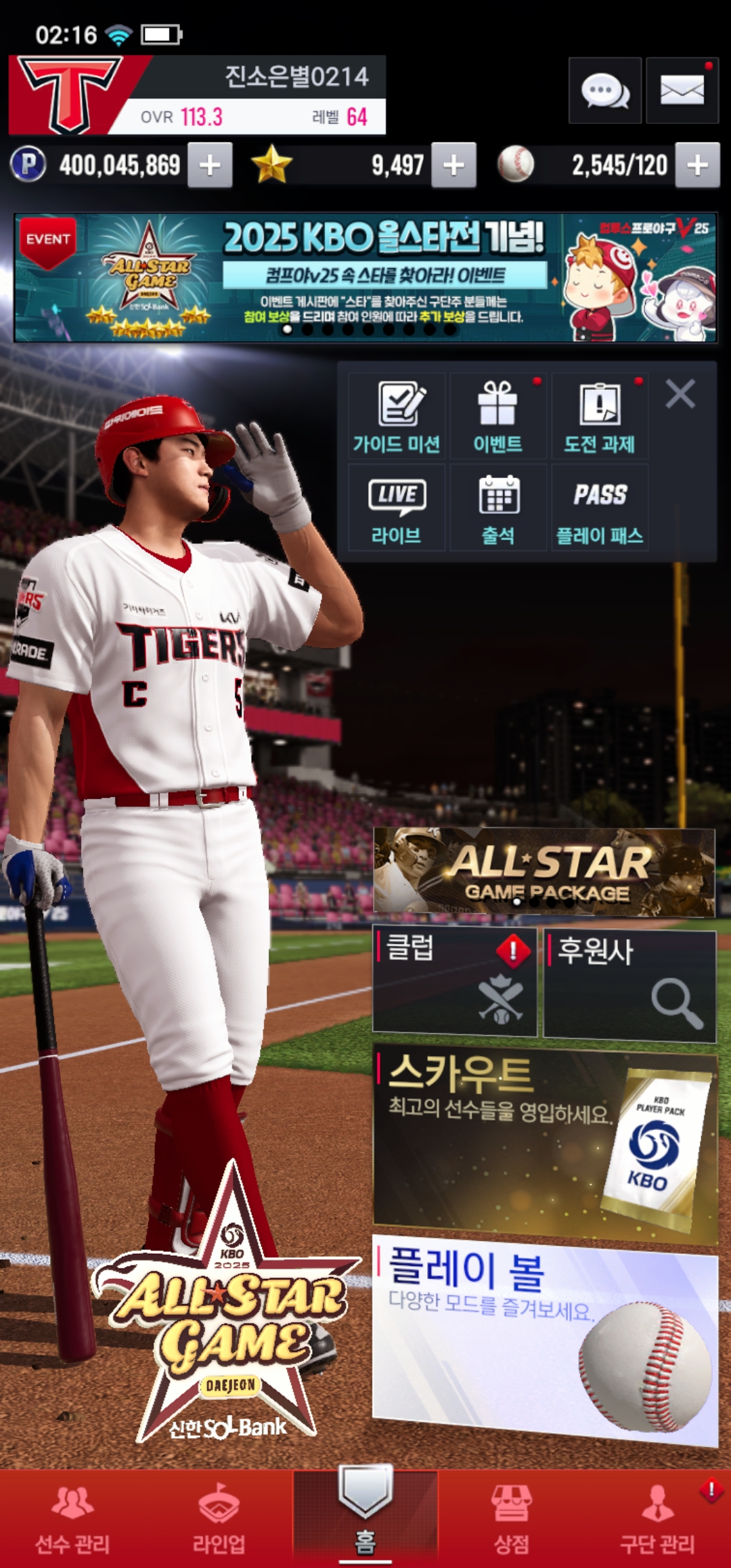Open 가이드 미션
This screenshot has height=1568, width=731.
pyautogui.click(x=397, y=416)
